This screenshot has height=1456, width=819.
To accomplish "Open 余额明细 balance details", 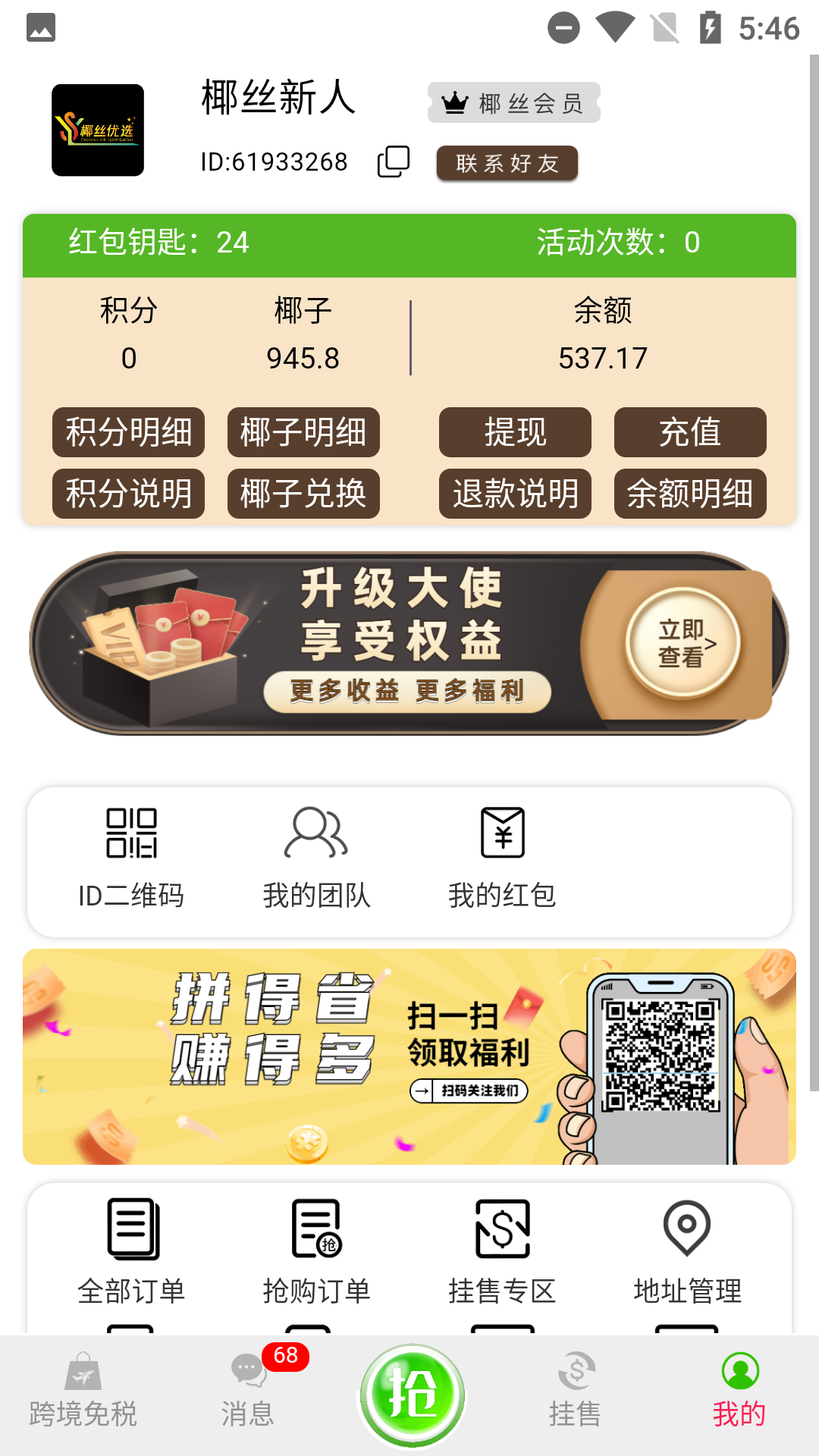I will click(689, 494).
